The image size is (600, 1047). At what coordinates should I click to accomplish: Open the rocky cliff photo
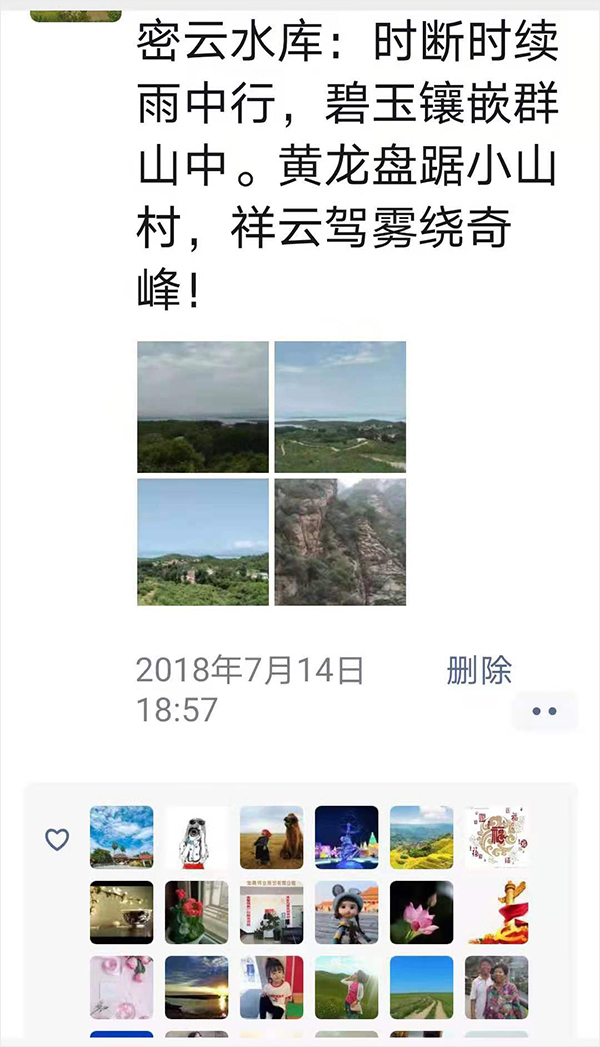point(340,542)
